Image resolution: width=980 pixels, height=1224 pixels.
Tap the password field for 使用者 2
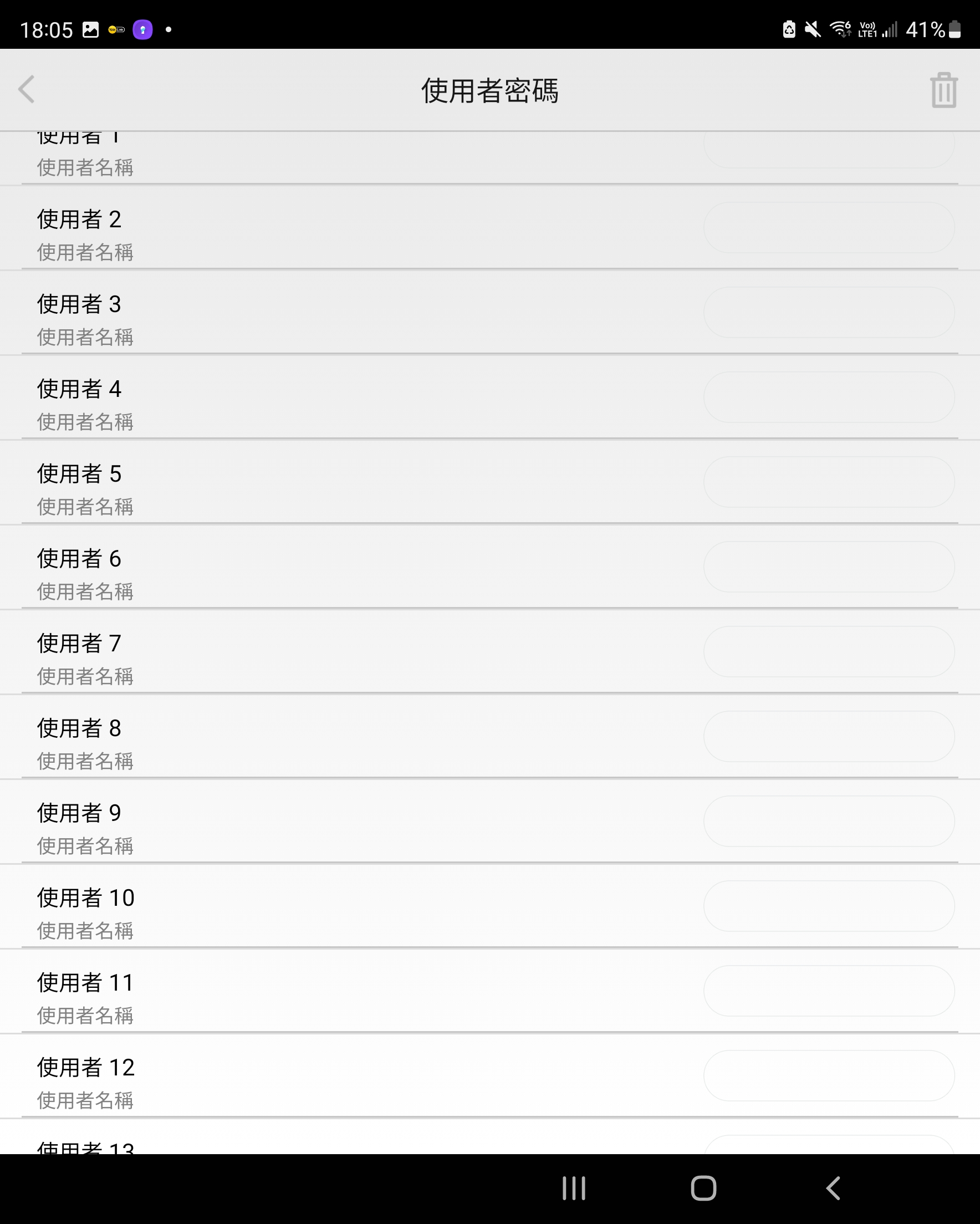829,228
